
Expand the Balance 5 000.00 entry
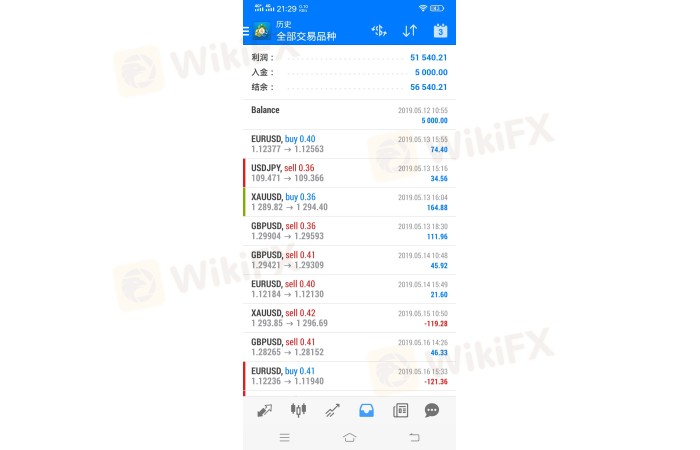point(349,114)
